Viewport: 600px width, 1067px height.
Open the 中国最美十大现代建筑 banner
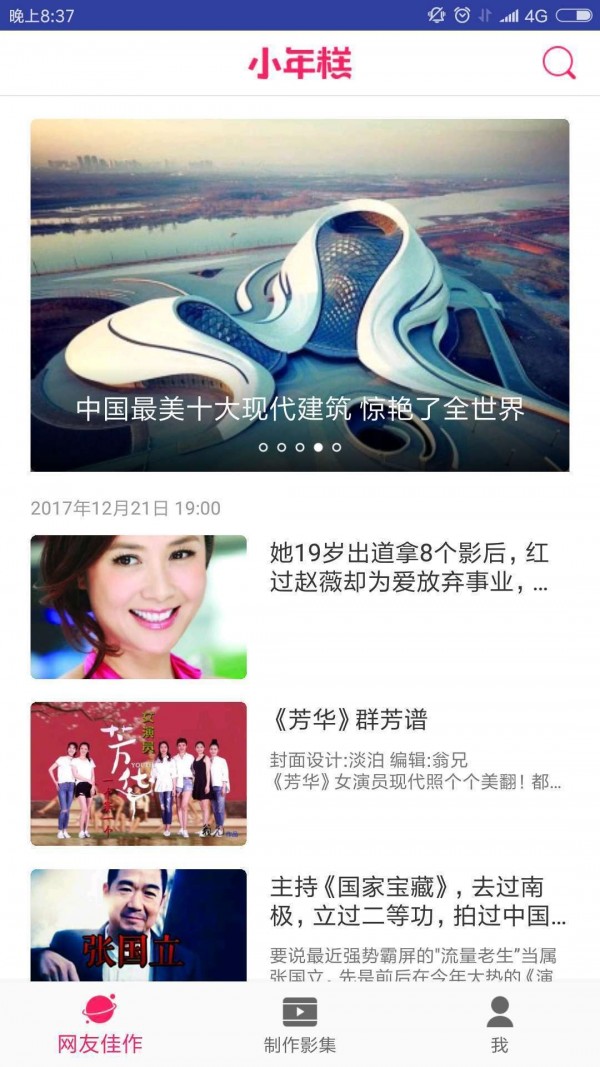[300, 294]
